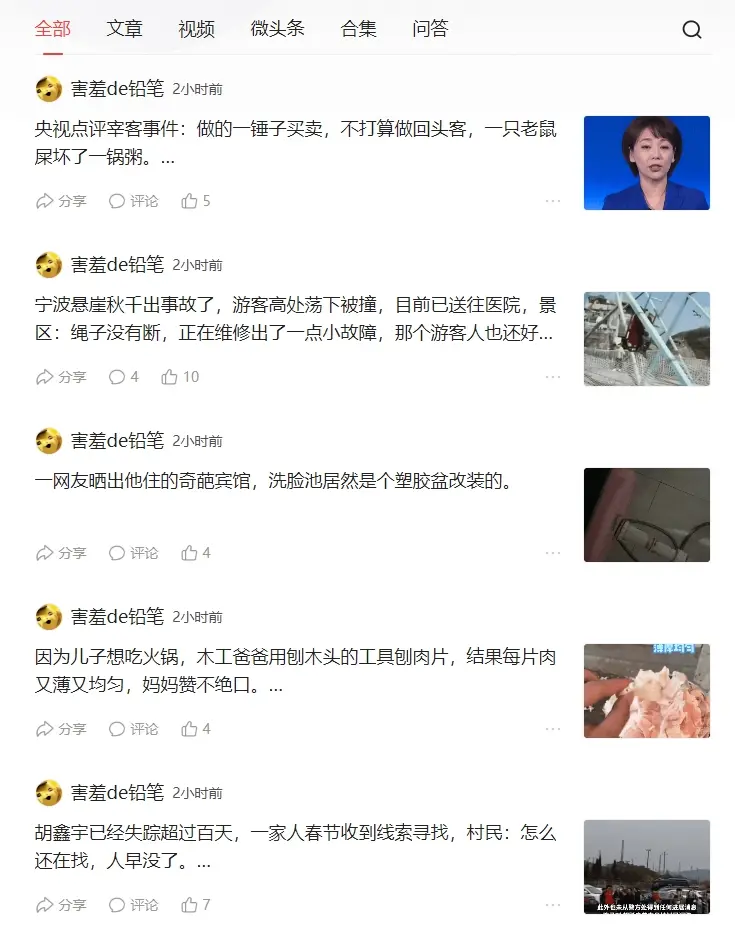
Task: Open the search icon
Action: [692, 30]
